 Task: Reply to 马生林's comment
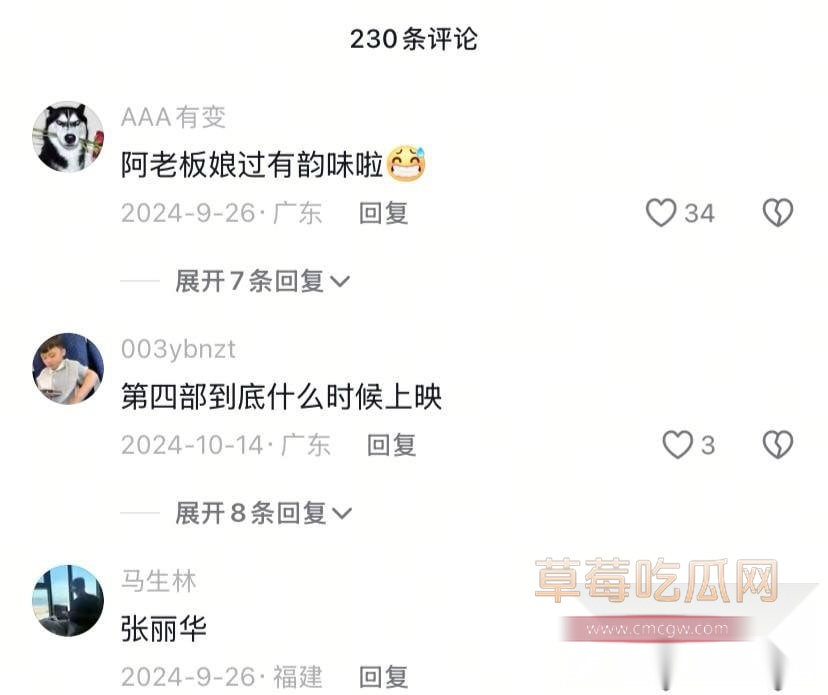(384, 677)
